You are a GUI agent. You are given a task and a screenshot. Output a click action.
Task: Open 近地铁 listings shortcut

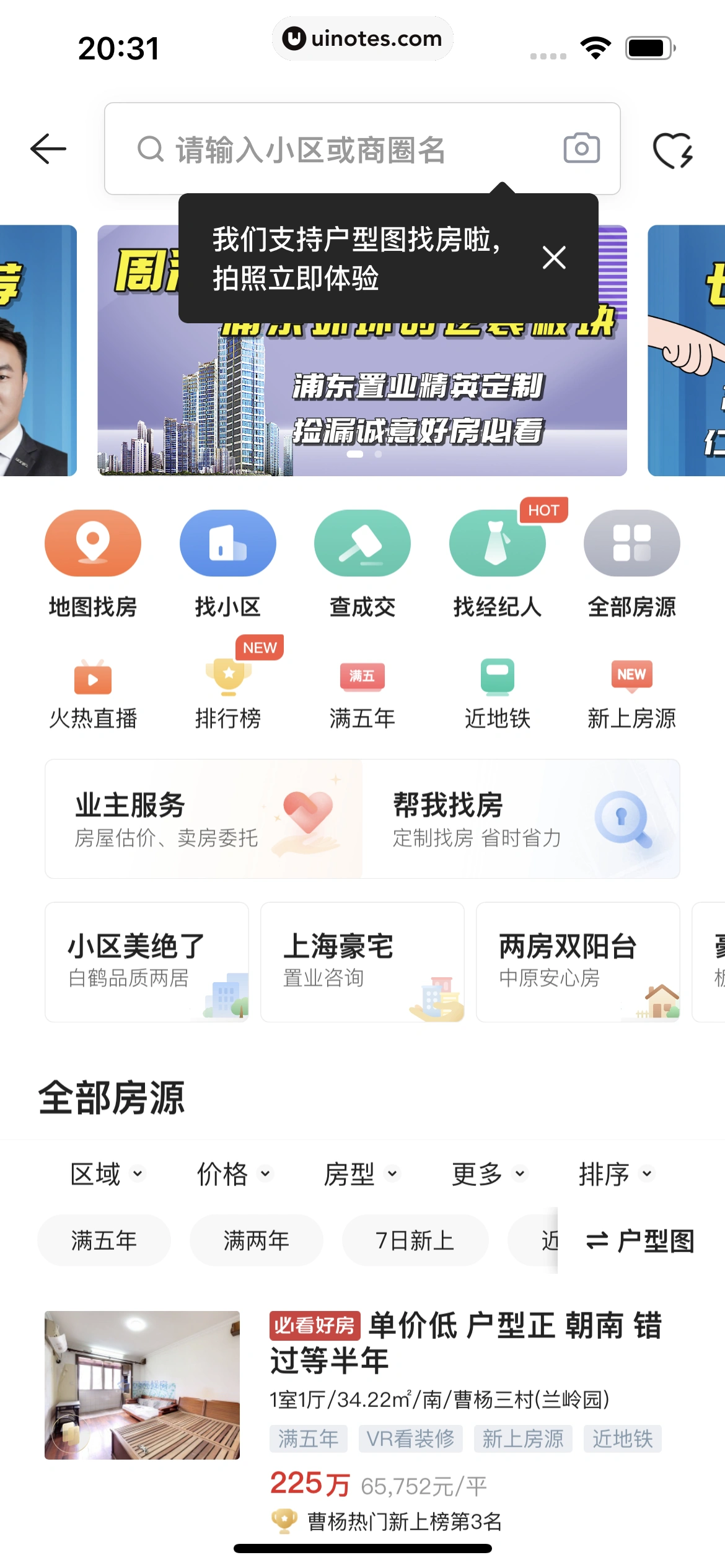click(x=498, y=694)
